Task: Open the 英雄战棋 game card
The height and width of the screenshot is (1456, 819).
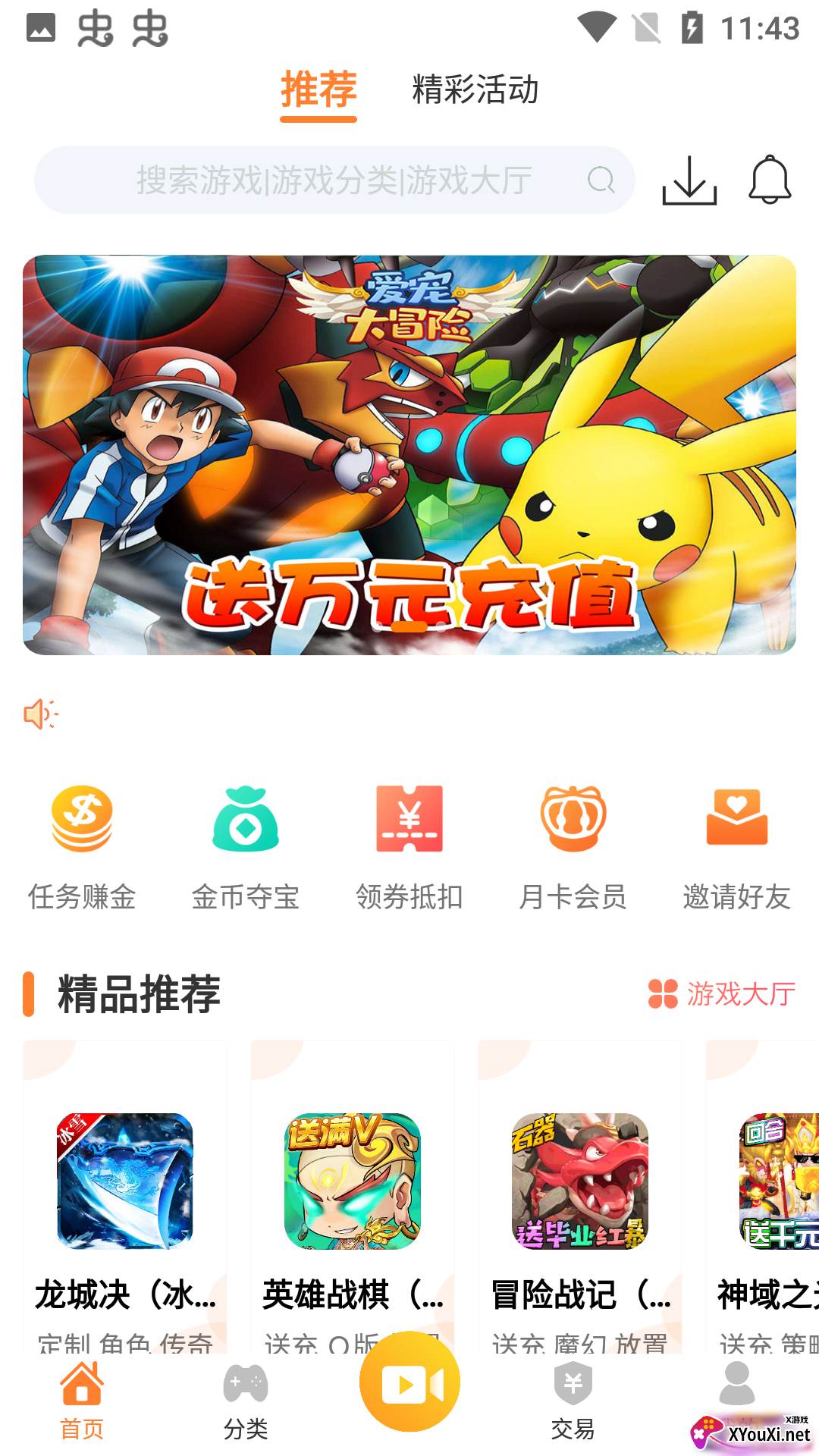Action: point(353,1198)
